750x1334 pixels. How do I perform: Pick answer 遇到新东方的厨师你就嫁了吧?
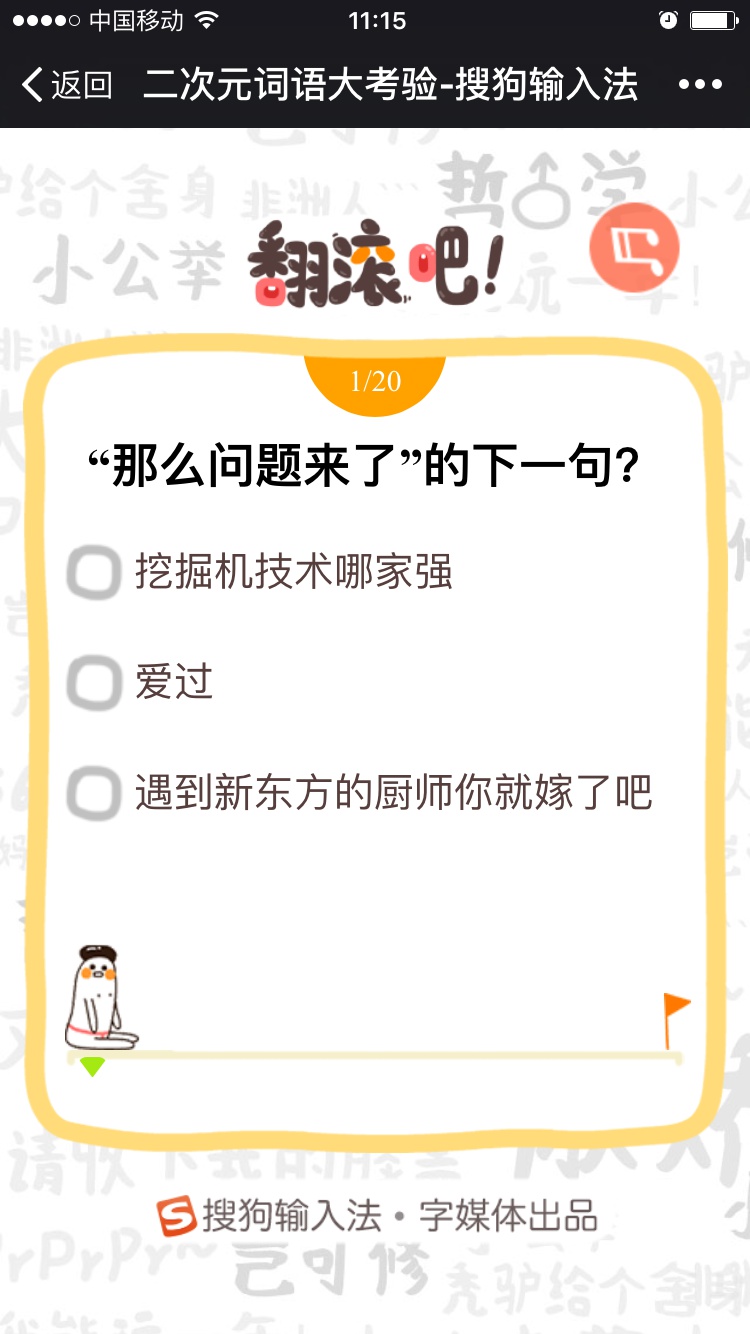click(x=360, y=793)
